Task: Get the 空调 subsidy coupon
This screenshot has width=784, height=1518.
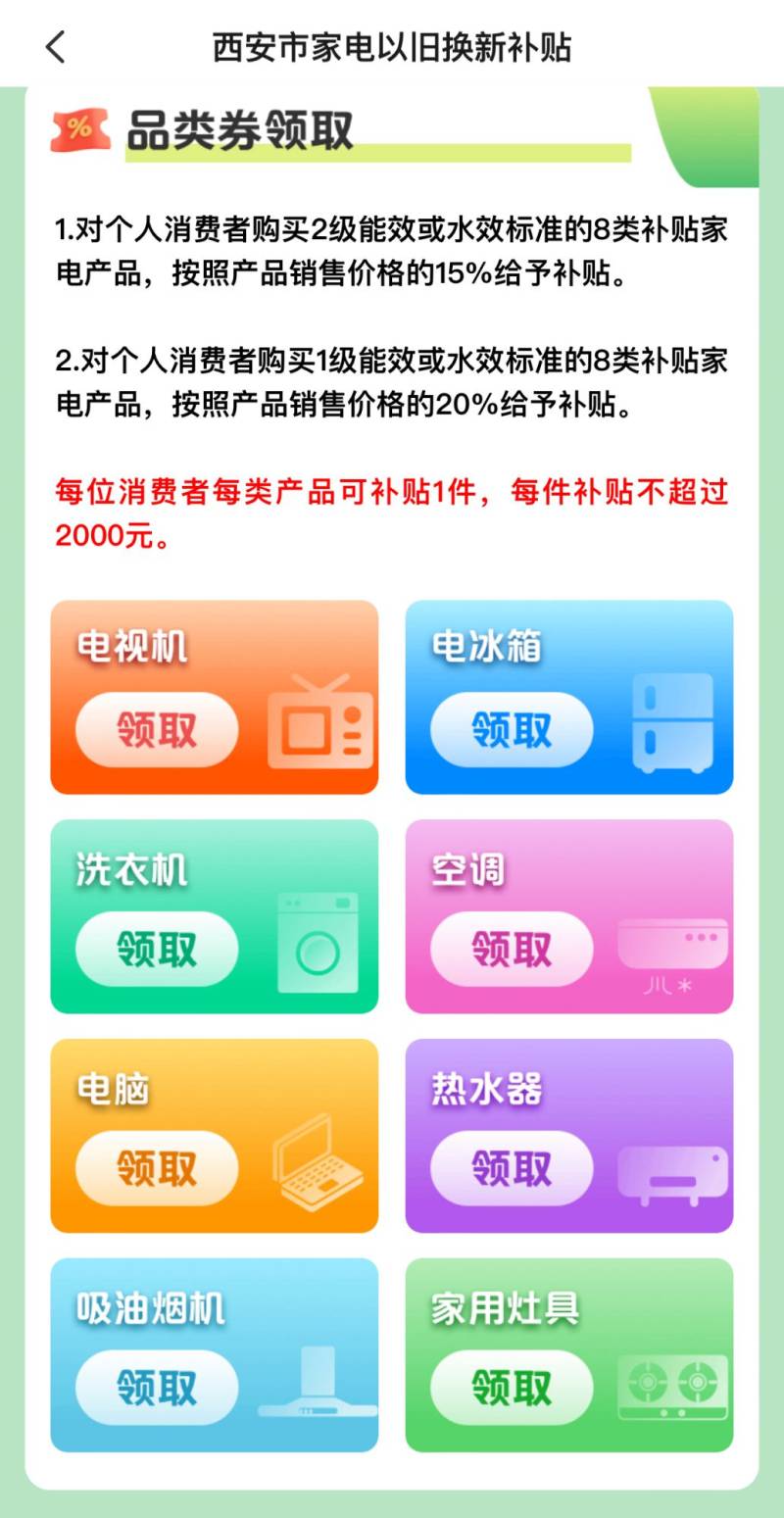Action: [x=512, y=949]
